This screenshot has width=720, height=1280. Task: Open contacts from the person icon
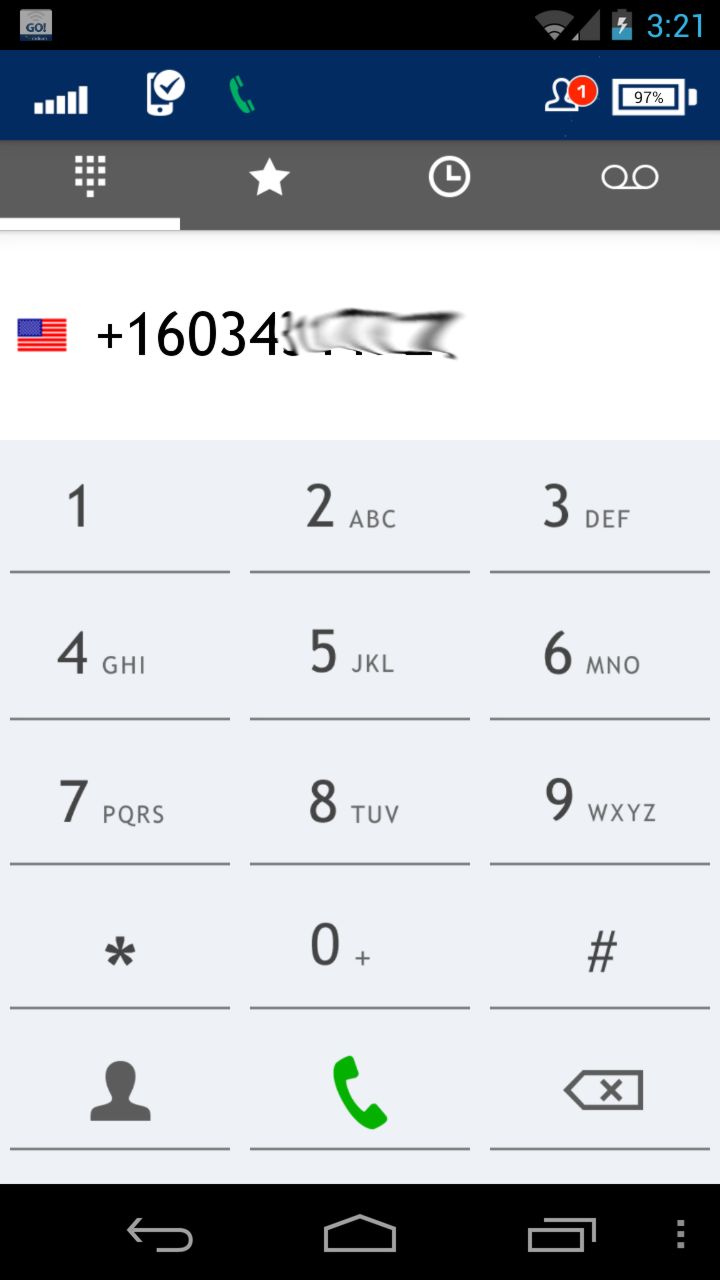(x=120, y=1090)
